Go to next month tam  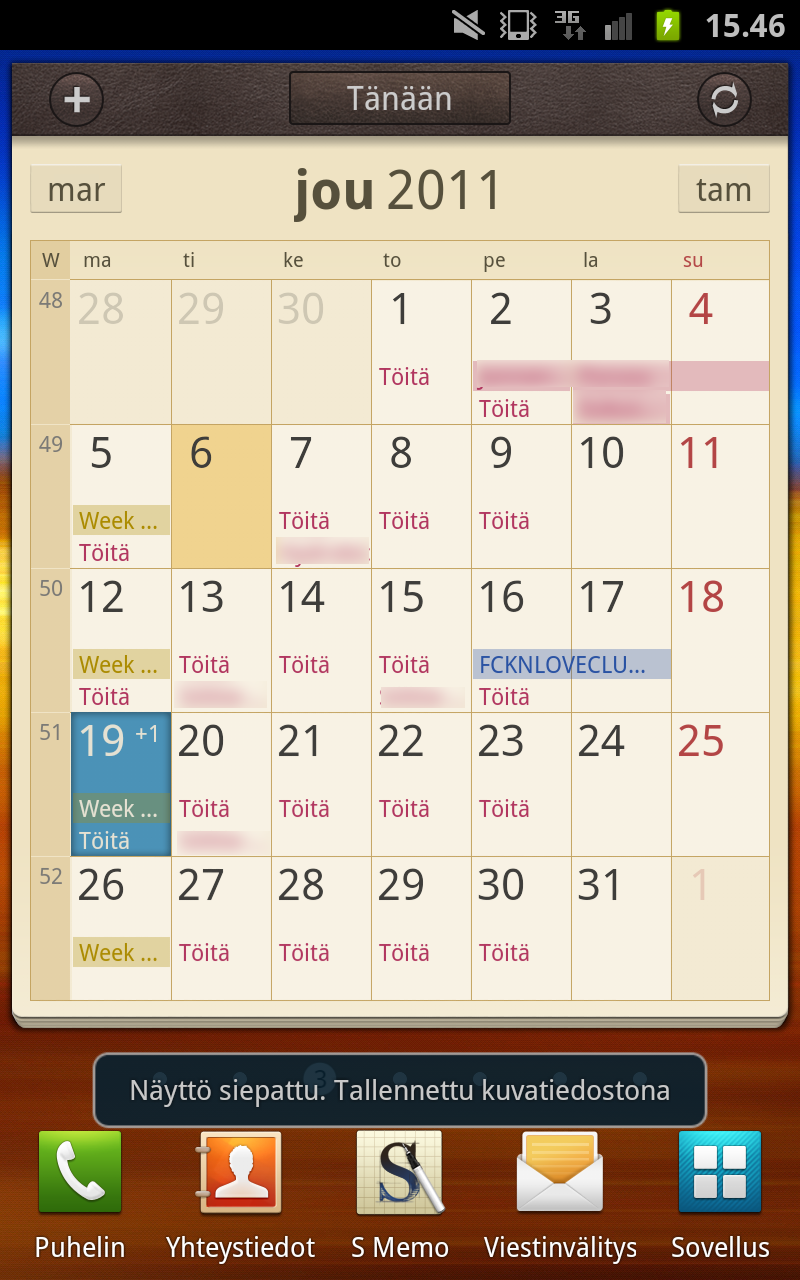click(x=724, y=189)
